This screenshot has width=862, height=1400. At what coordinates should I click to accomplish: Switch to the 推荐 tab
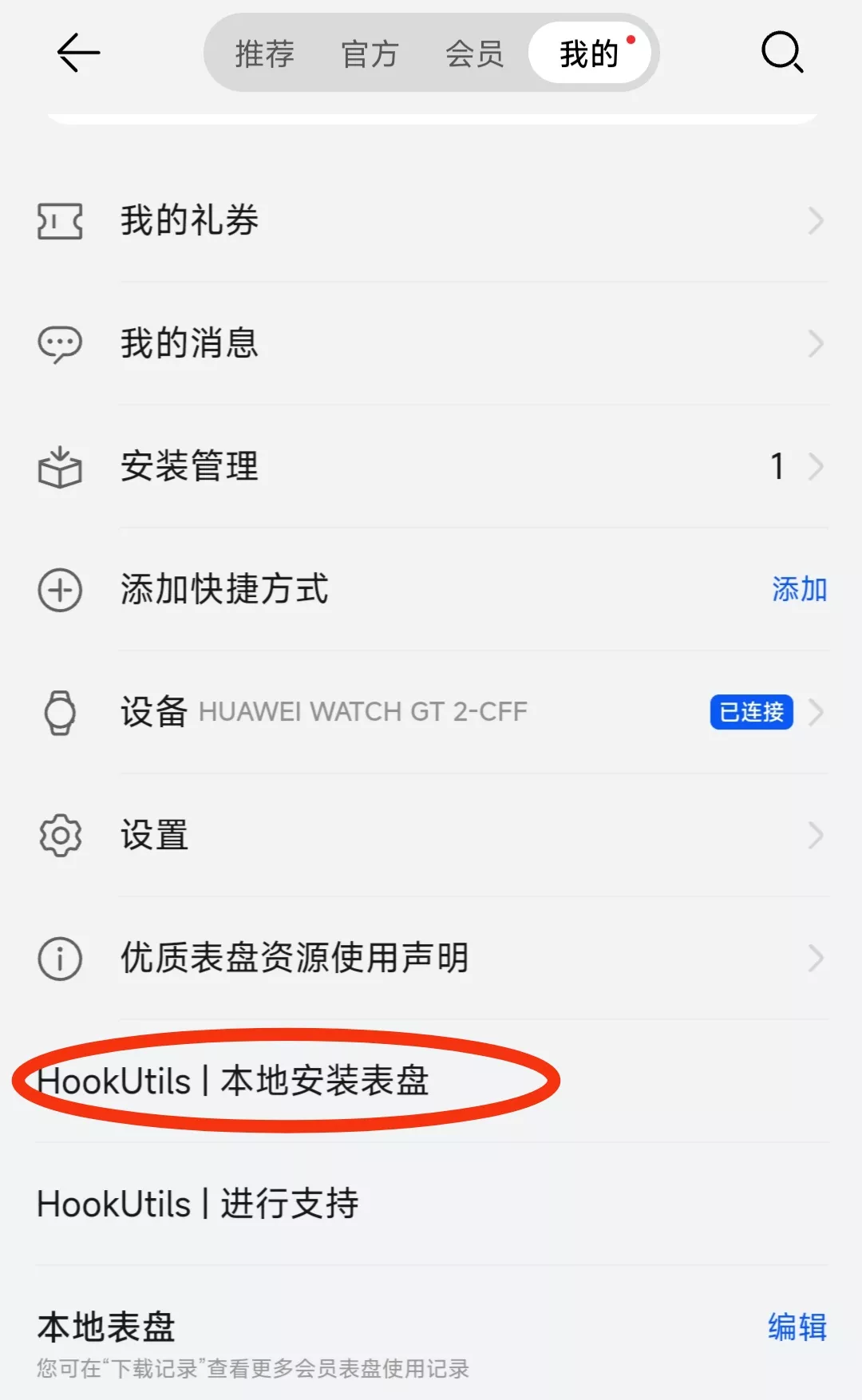[x=265, y=54]
